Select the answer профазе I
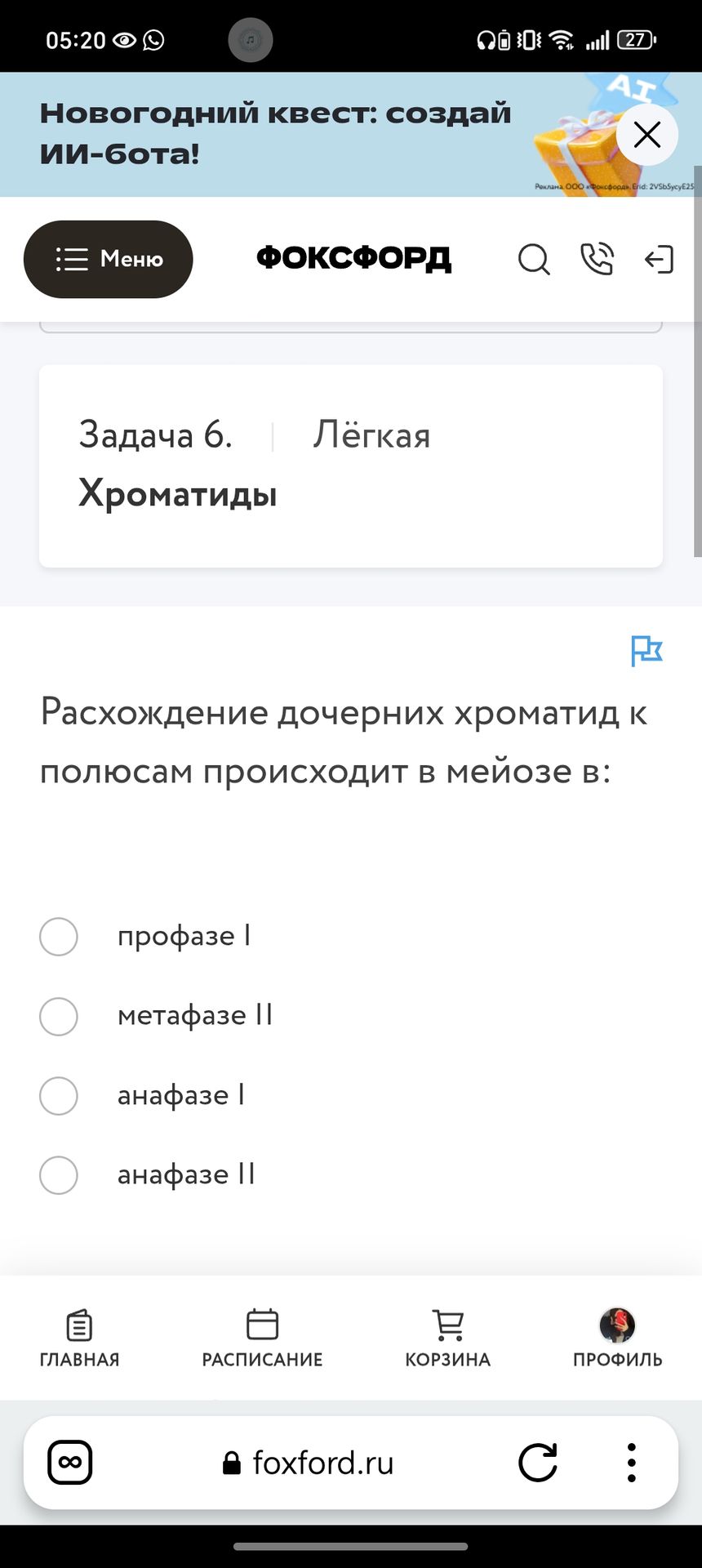The height and width of the screenshot is (1568, 702). point(59,937)
